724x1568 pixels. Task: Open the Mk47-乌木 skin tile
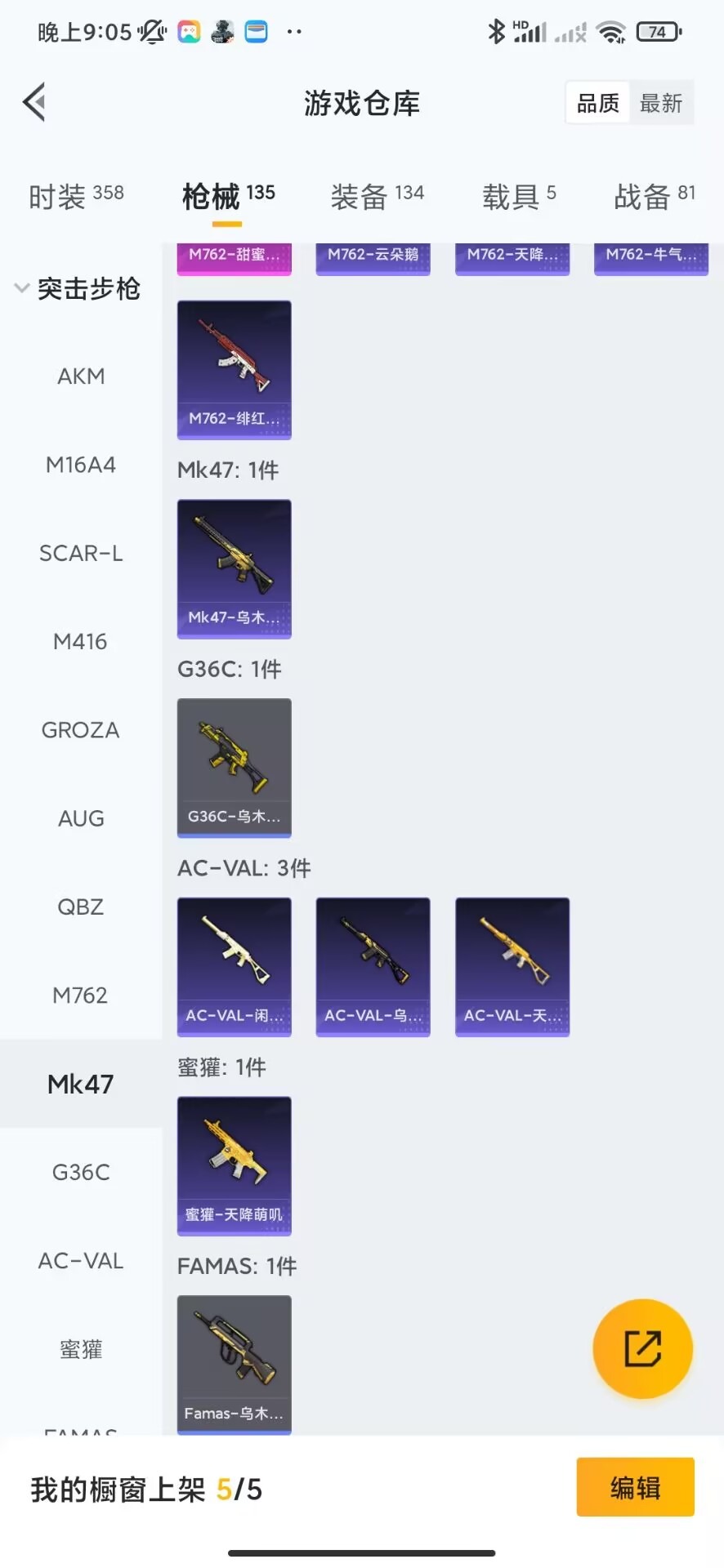235,569
